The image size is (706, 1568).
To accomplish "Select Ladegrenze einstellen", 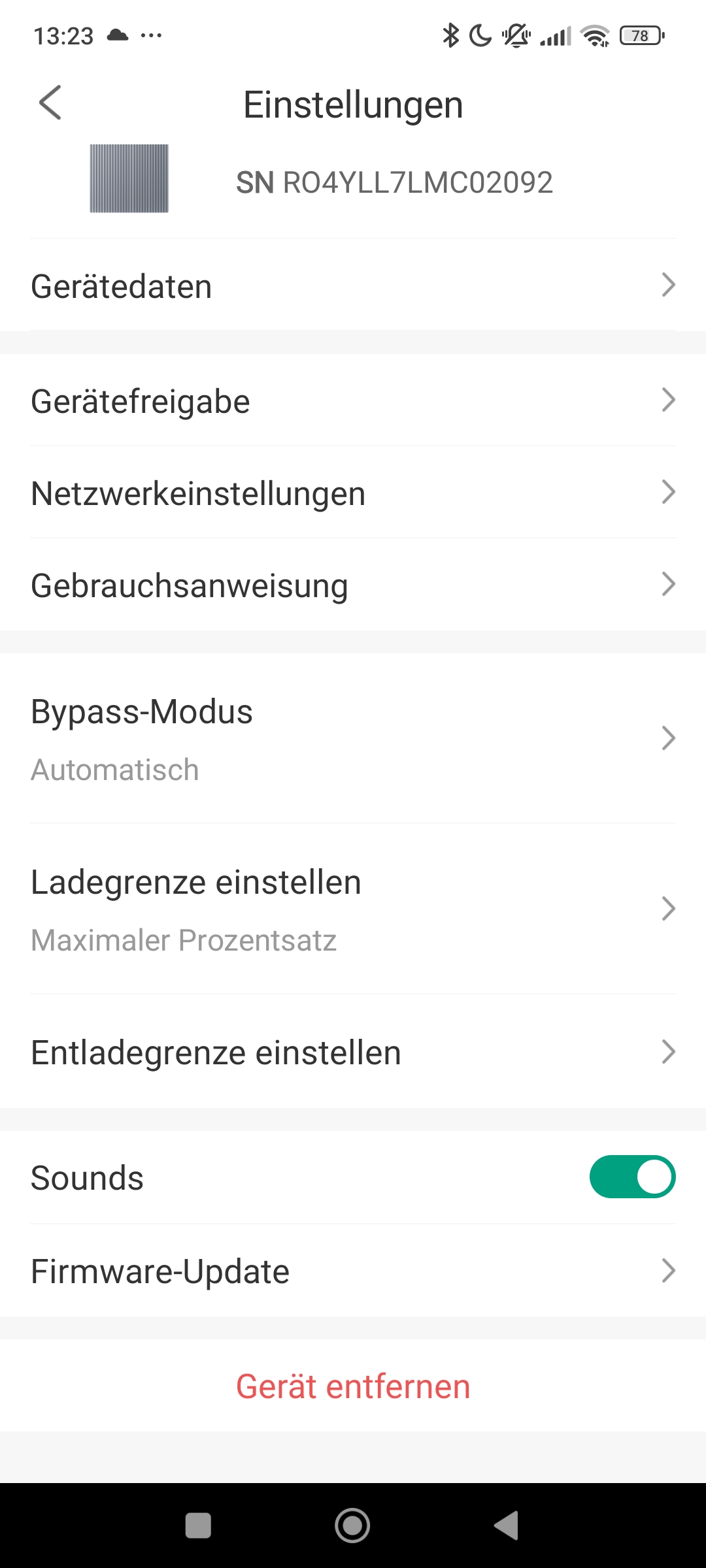I will (x=353, y=909).
